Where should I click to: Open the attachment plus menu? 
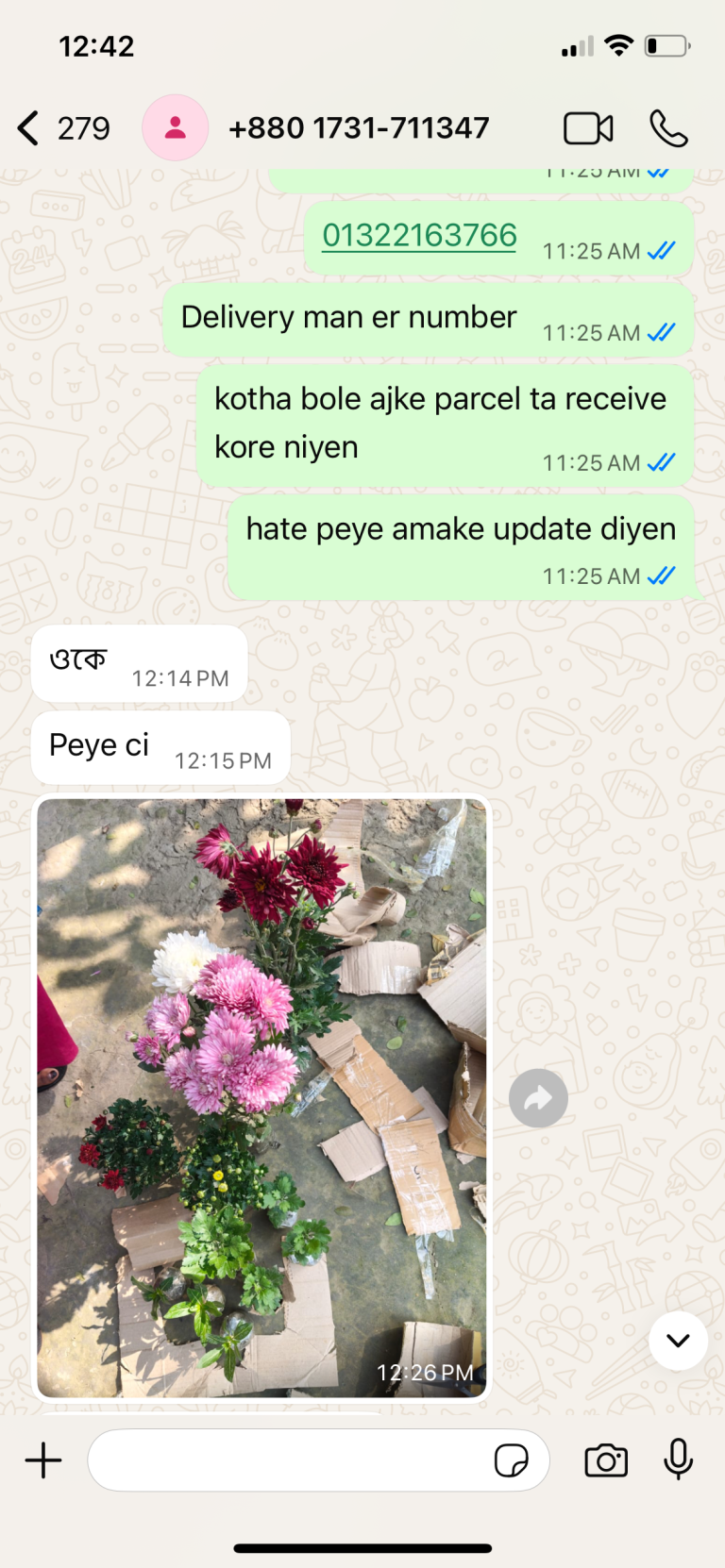pos(43,1460)
